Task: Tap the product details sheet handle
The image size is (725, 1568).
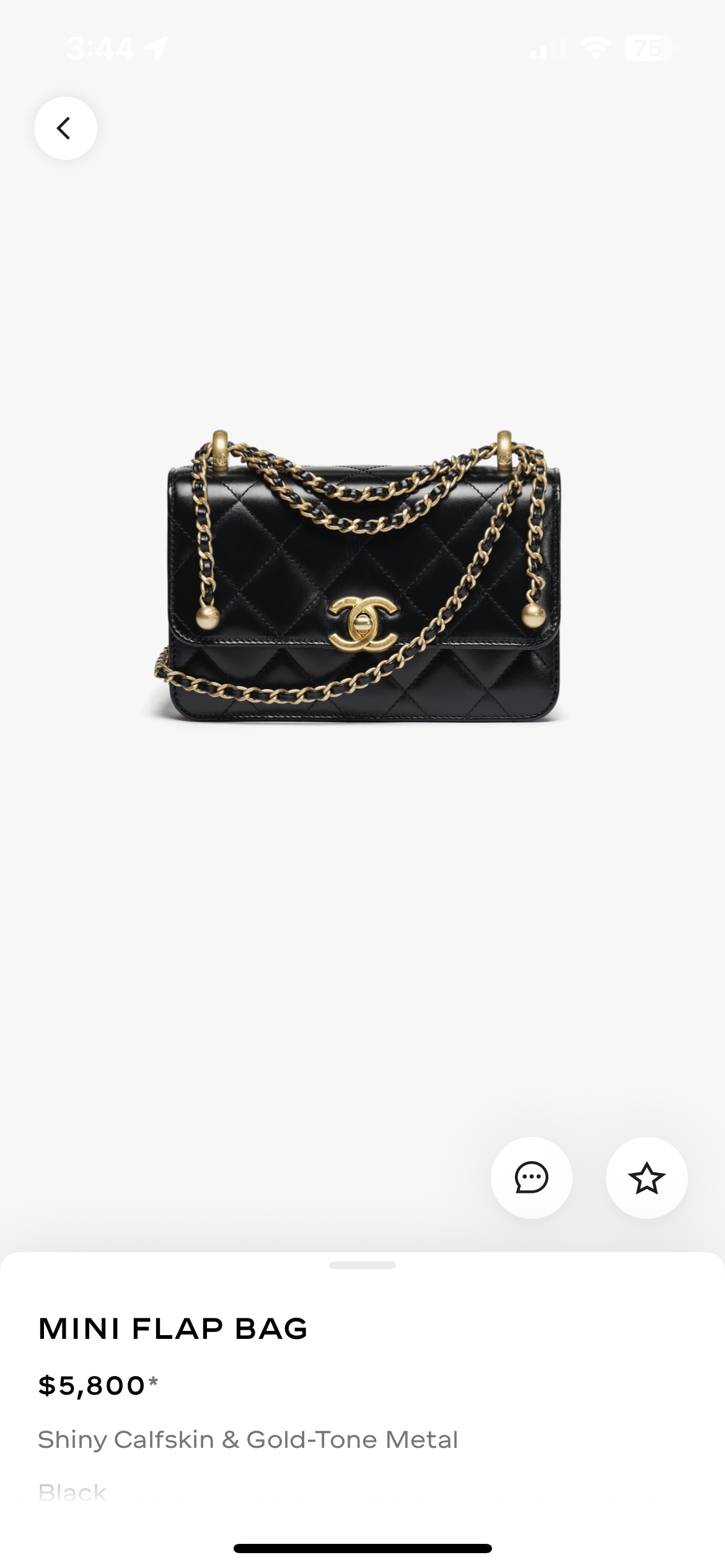Action: point(362,1265)
